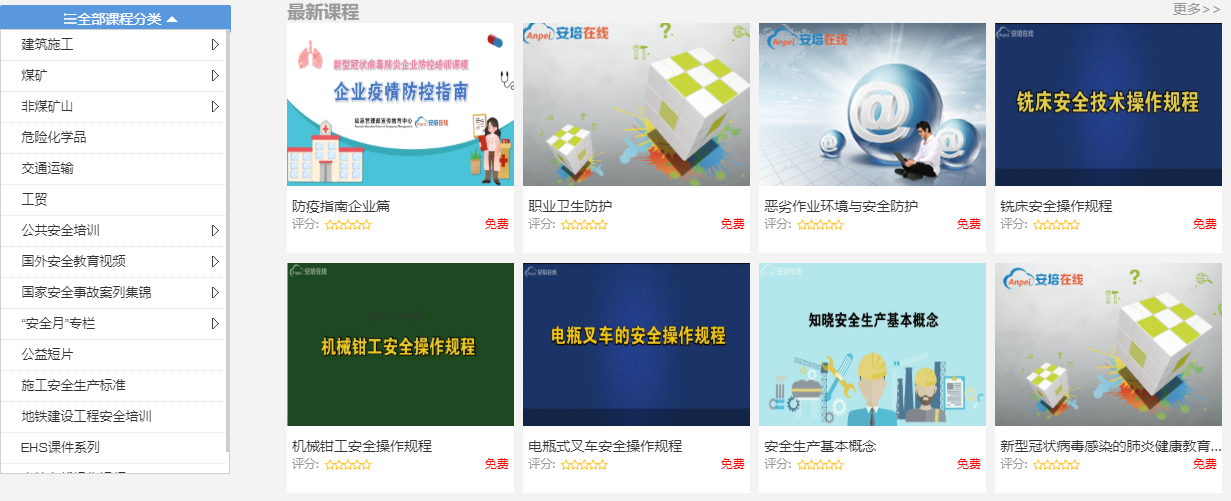Open the 安全生产基本概念 course
This screenshot has width=1231, height=501.
pyautogui.click(x=872, y=345)
